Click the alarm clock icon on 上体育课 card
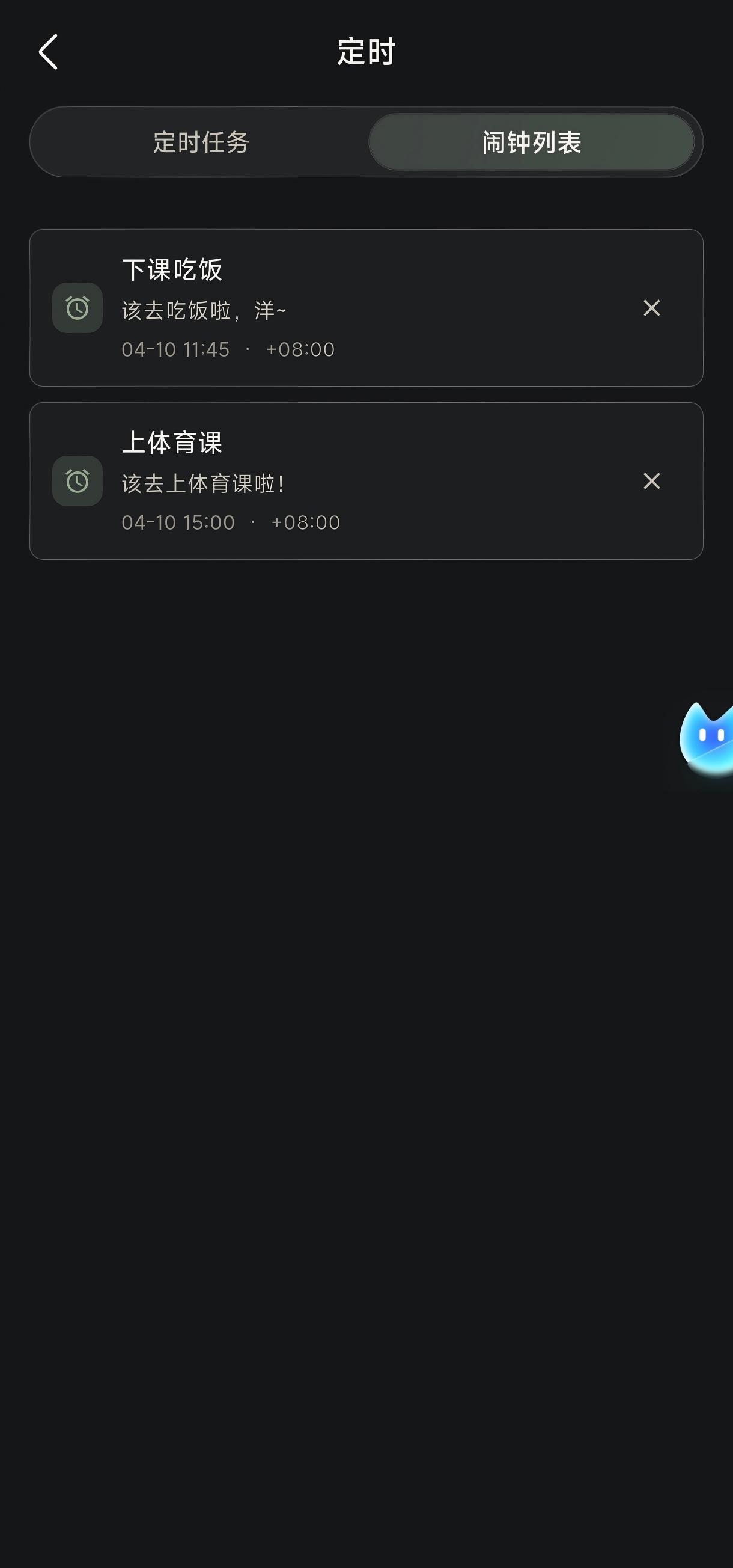The height and width of the screenshot is (1568, 733). pos(77,482)
